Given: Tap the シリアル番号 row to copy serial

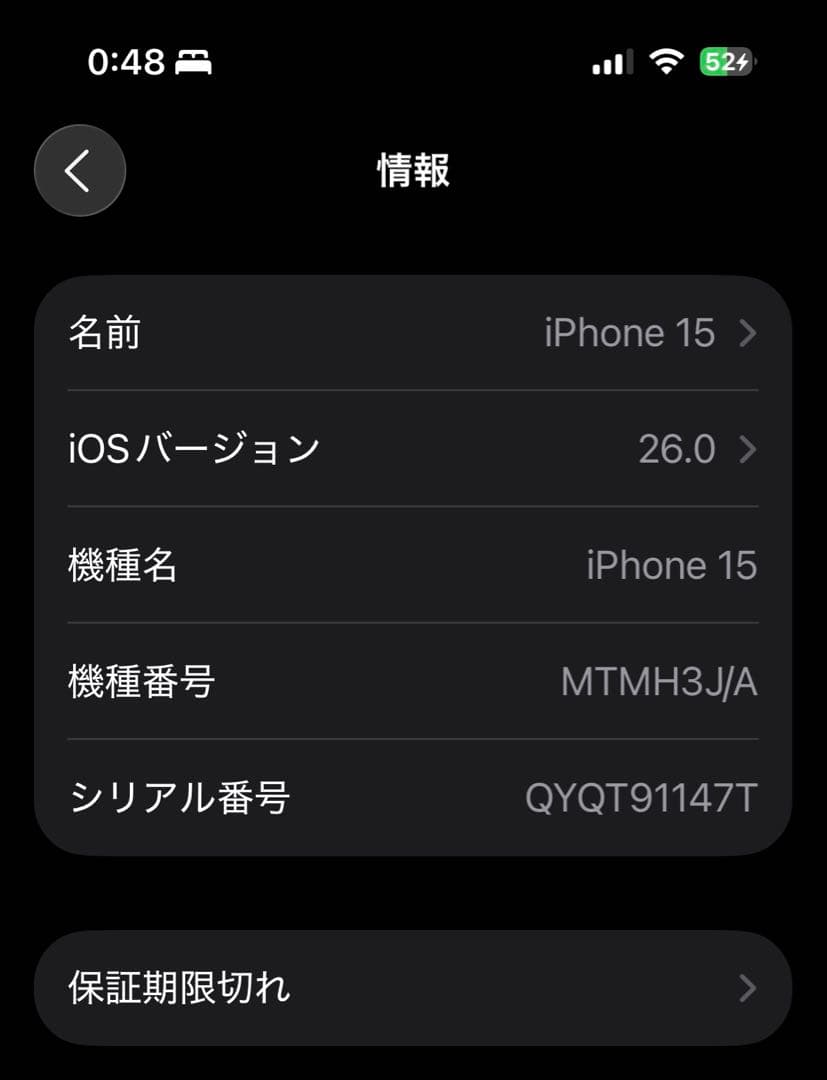Looking at the screenshot, I should 413,797.
